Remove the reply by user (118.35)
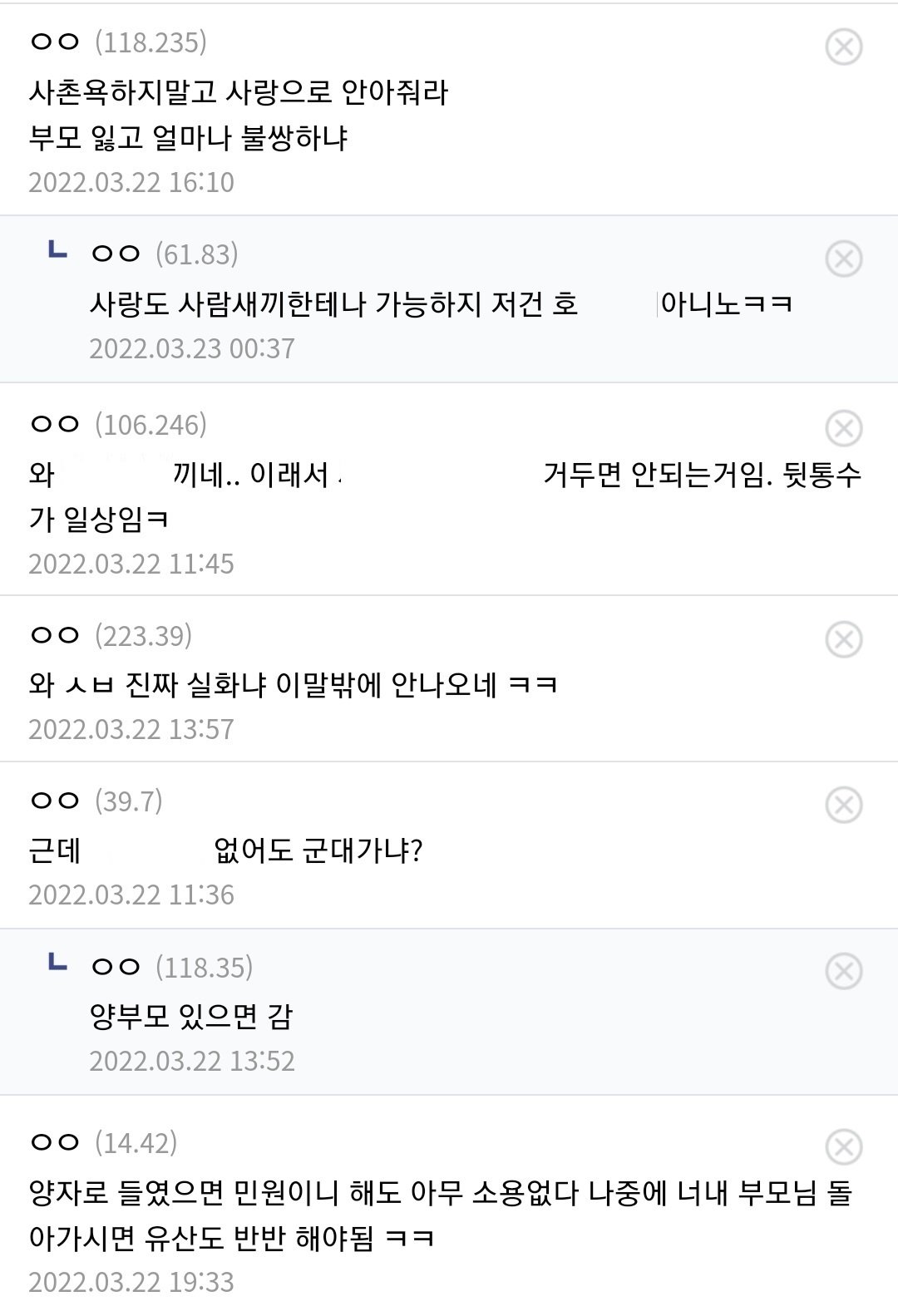This screenshot has height=1316, width=898. click(x=843, y=971)
